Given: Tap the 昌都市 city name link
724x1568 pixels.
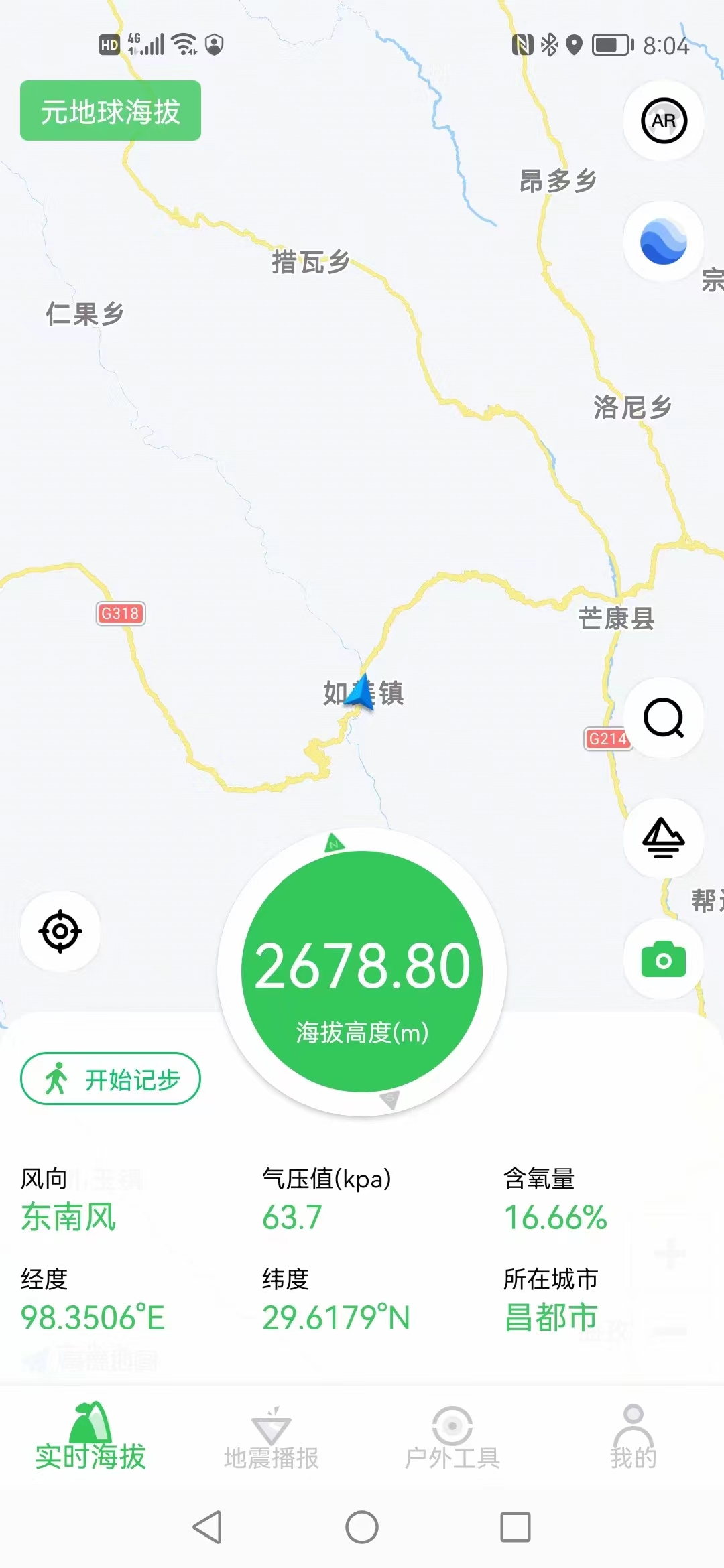Looking at the screenshot, I should tap(551, 1315).
